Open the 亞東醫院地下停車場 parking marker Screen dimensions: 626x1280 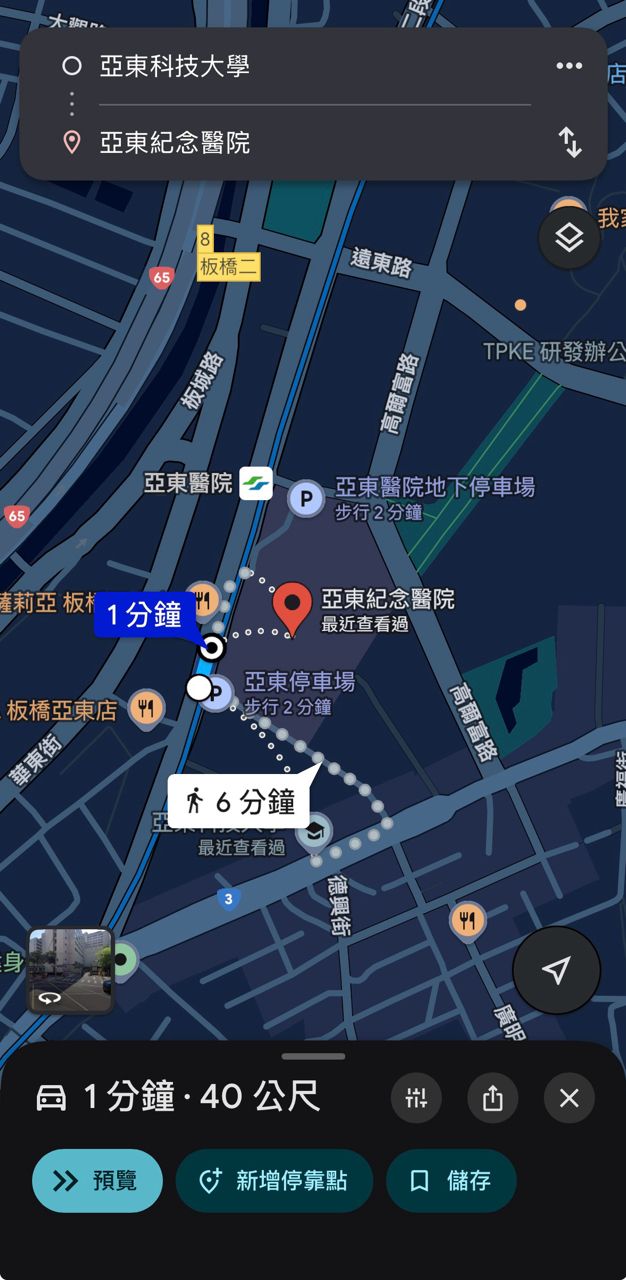coord(306,498)
